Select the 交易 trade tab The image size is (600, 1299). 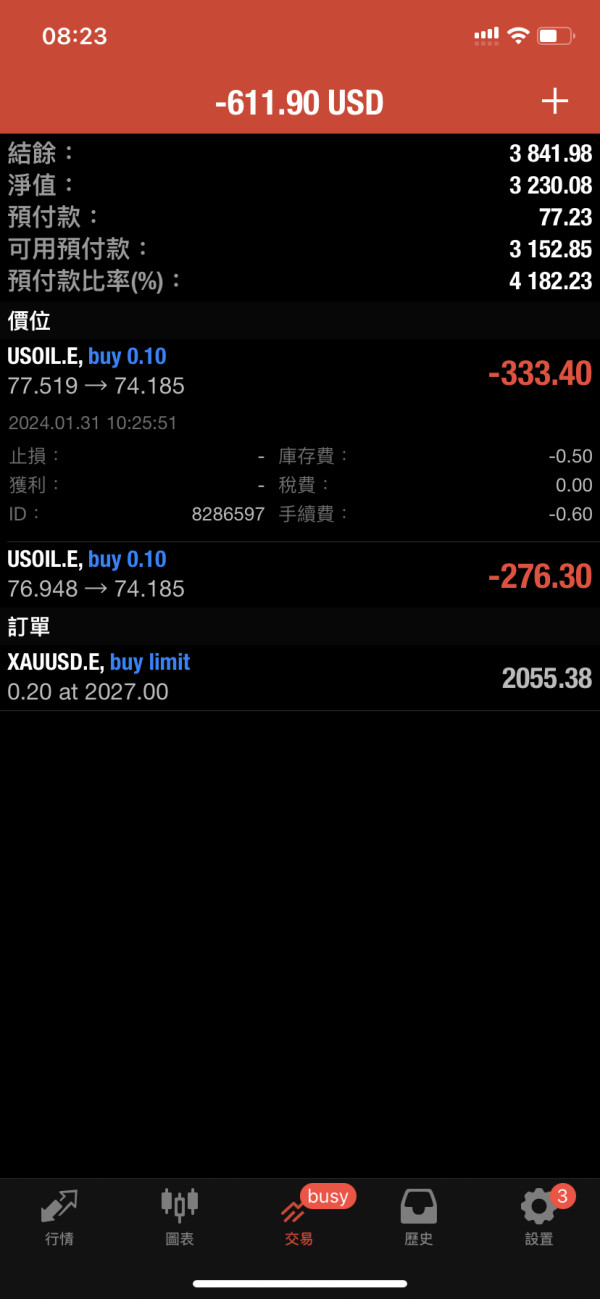(x=299, y=1217)
